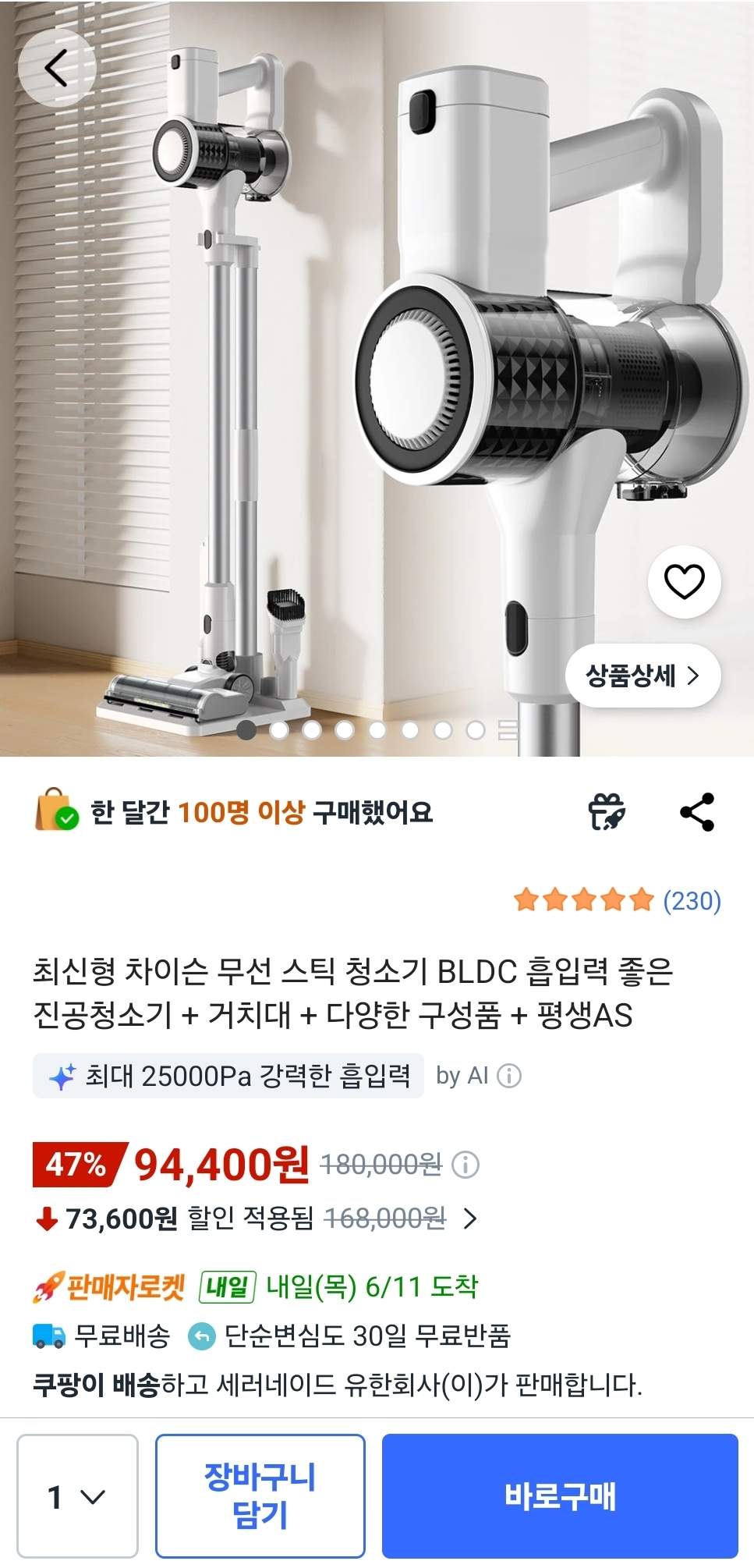The width and height of the screenshot is (754, 1568).
Task: Open 상품상세 product details
Action: 642,676
